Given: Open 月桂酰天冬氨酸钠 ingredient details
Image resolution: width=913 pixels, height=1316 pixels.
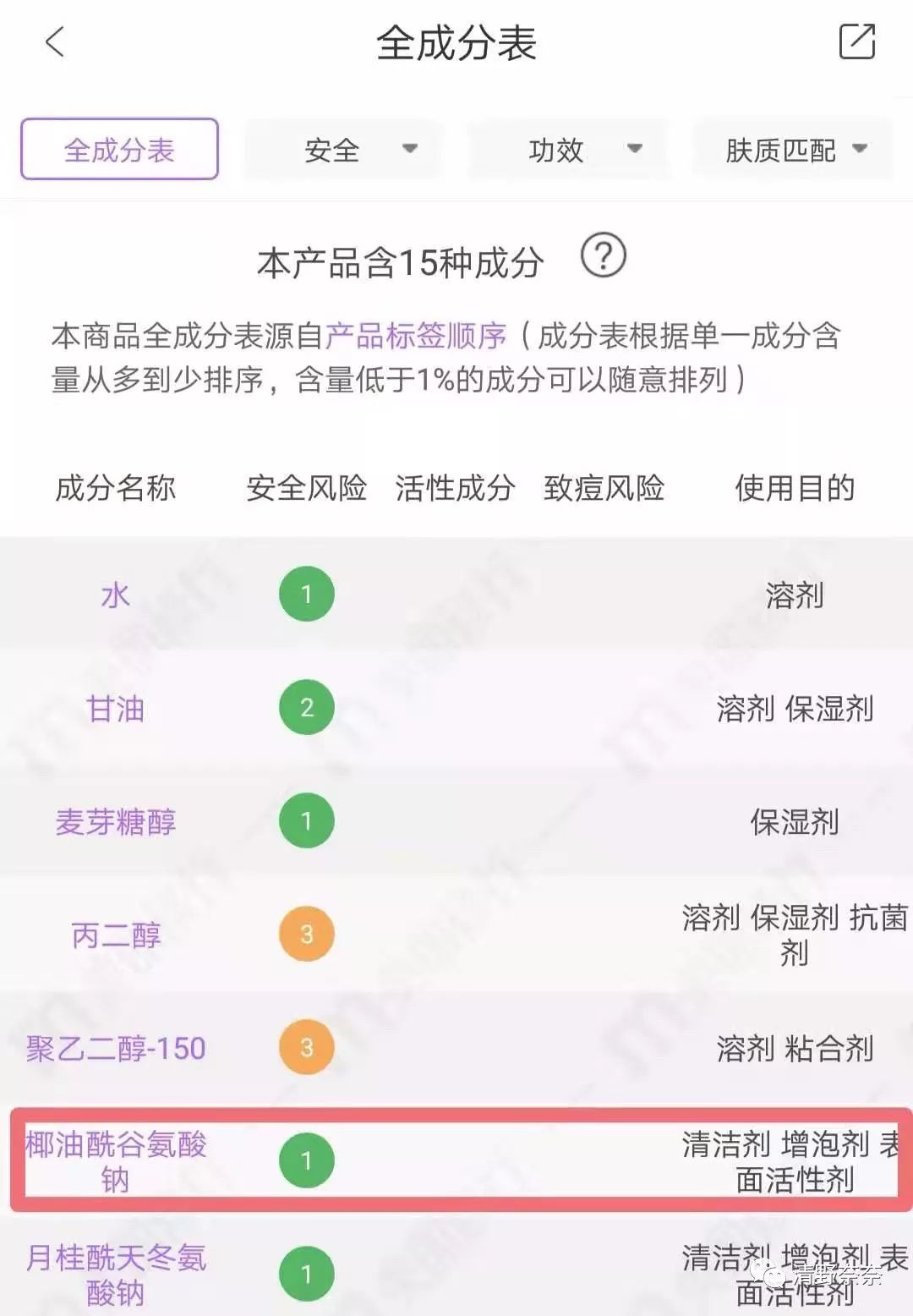Looking at the screenshot, I should 116,1275.
